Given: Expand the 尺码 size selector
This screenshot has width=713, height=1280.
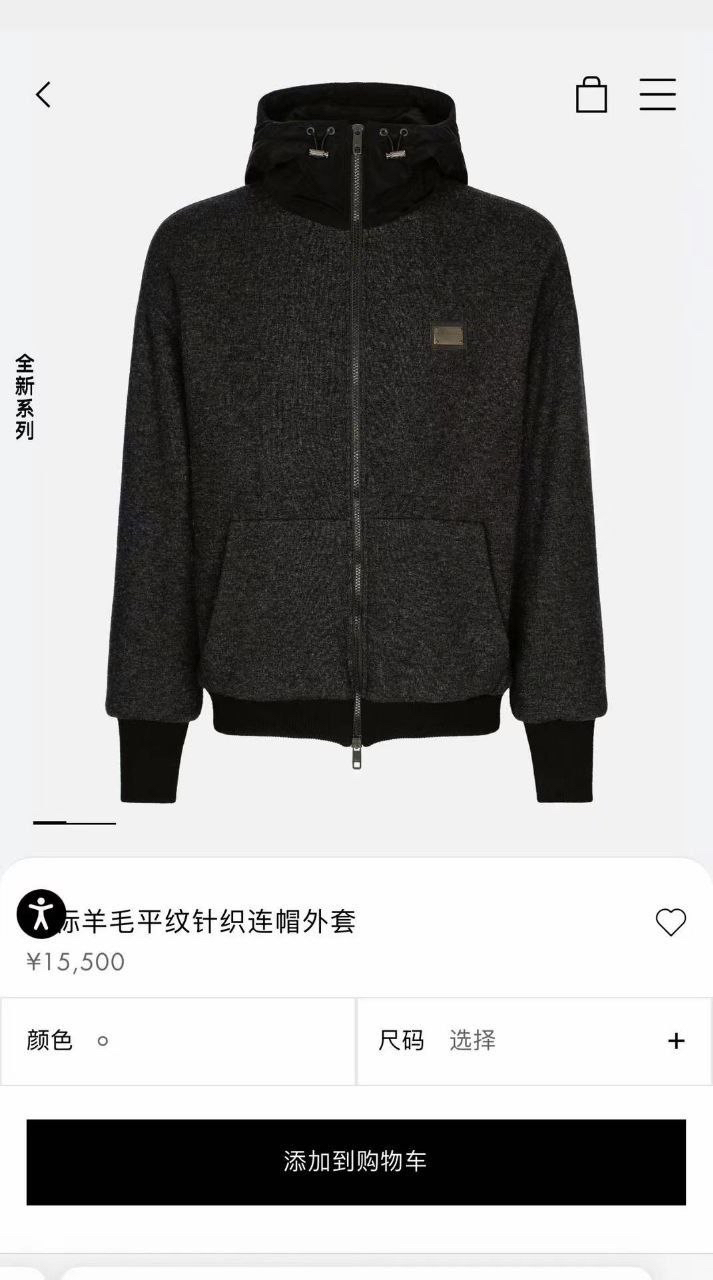Looking at the screenshot, I should (533, 1041).
